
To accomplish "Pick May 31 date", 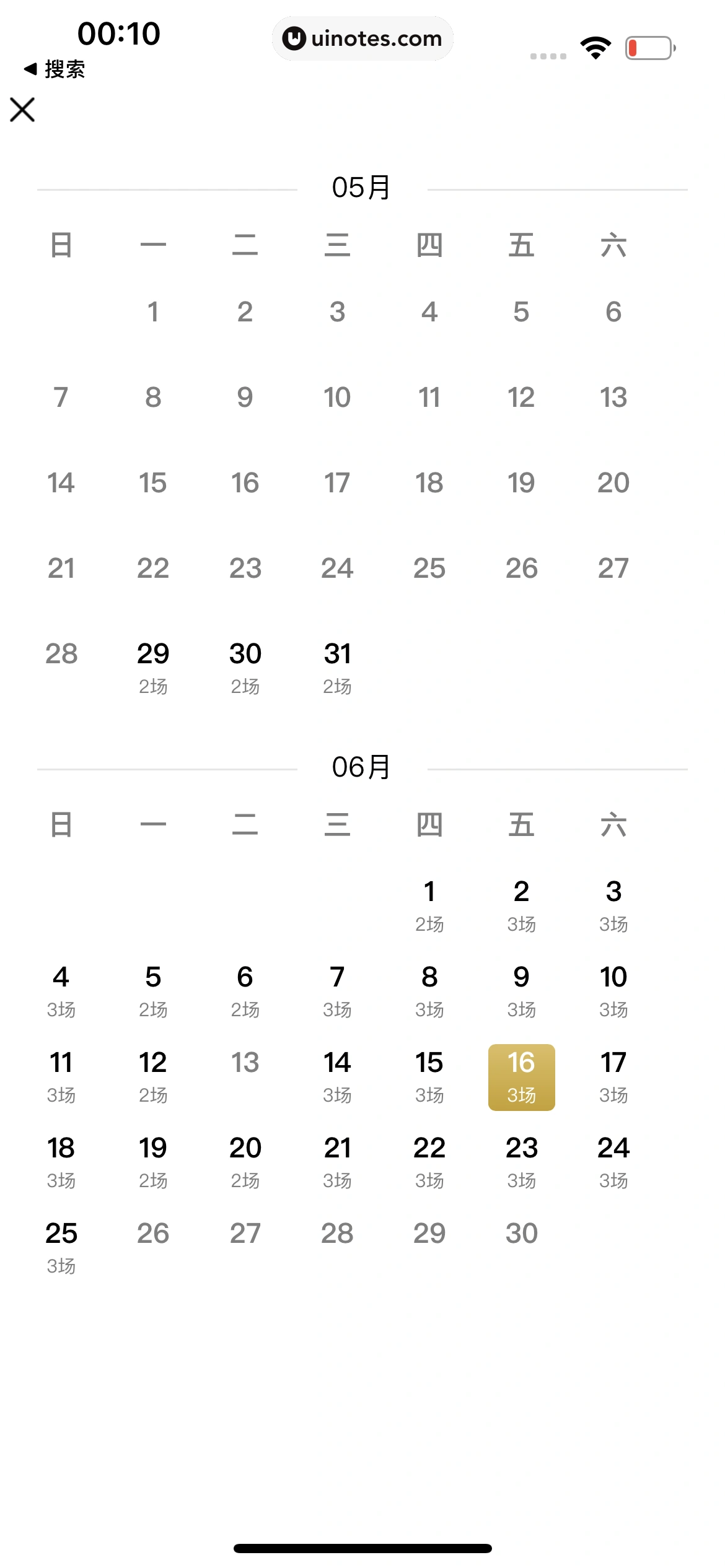I will click(x=337, y=668).
